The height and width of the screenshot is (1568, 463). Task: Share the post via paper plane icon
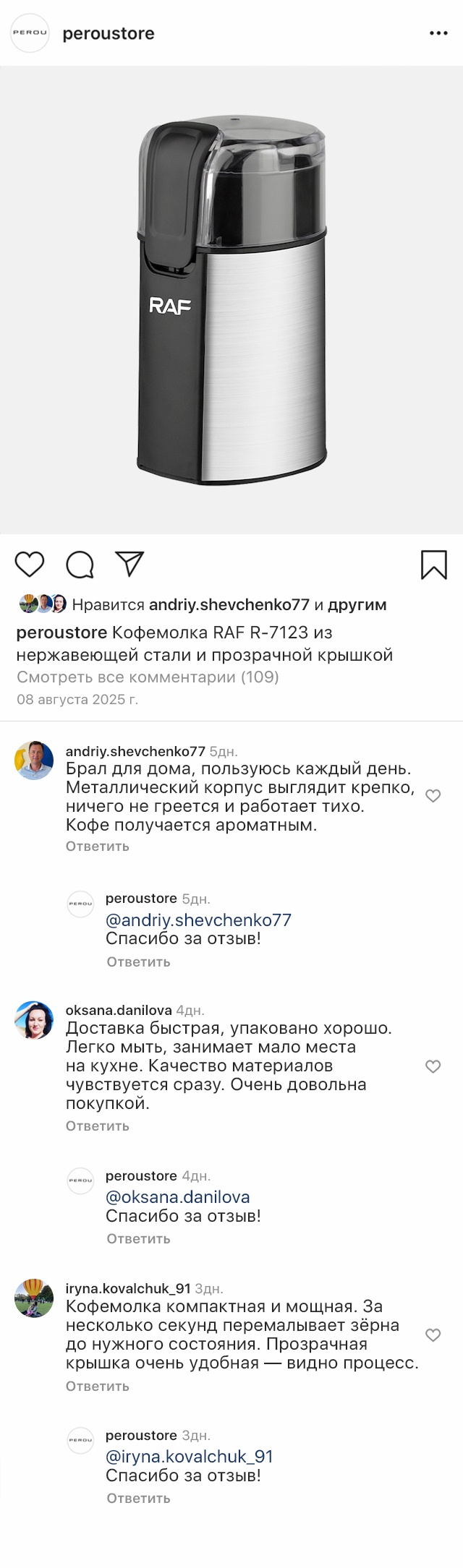pos(130,564)
